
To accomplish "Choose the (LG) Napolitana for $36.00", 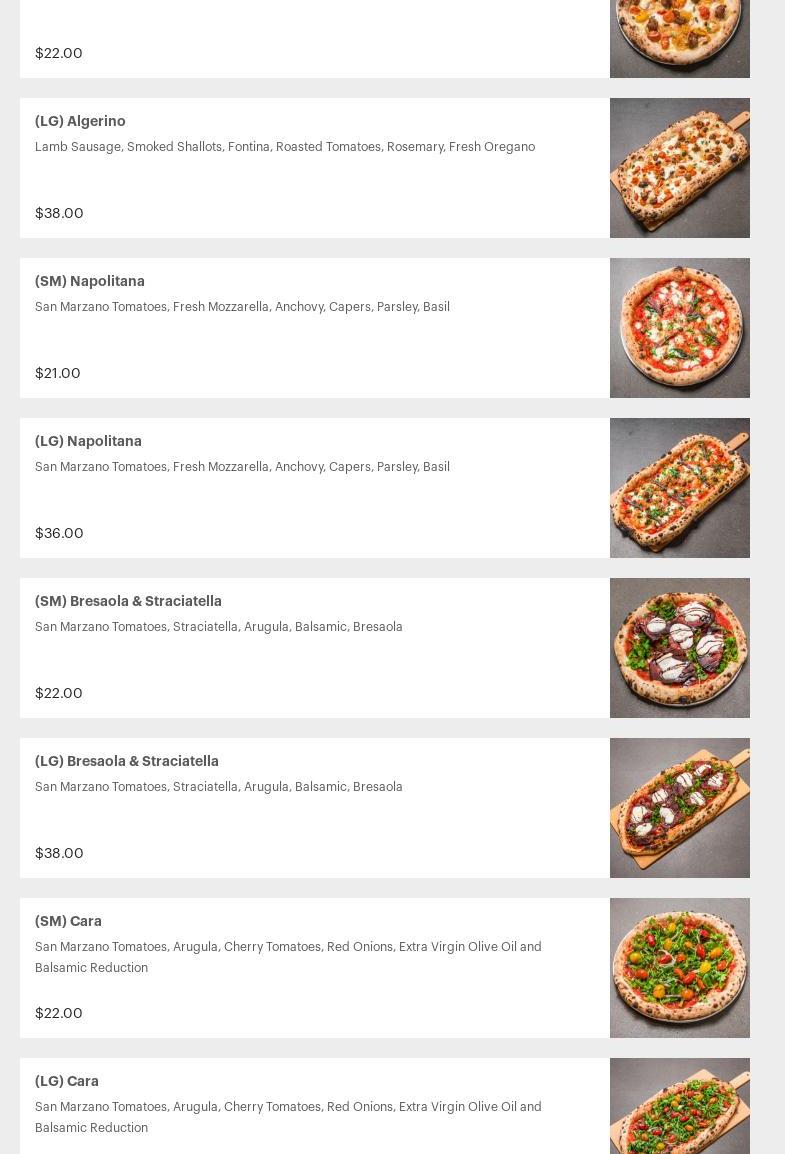I will (88, 442).
